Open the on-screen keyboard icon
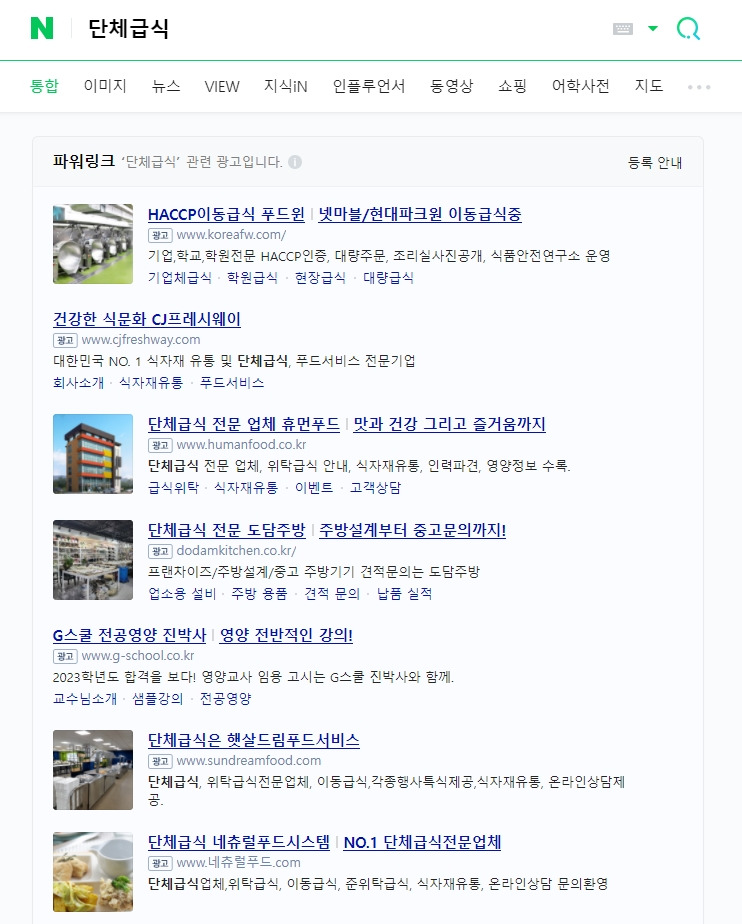 (x=622, y=29)
